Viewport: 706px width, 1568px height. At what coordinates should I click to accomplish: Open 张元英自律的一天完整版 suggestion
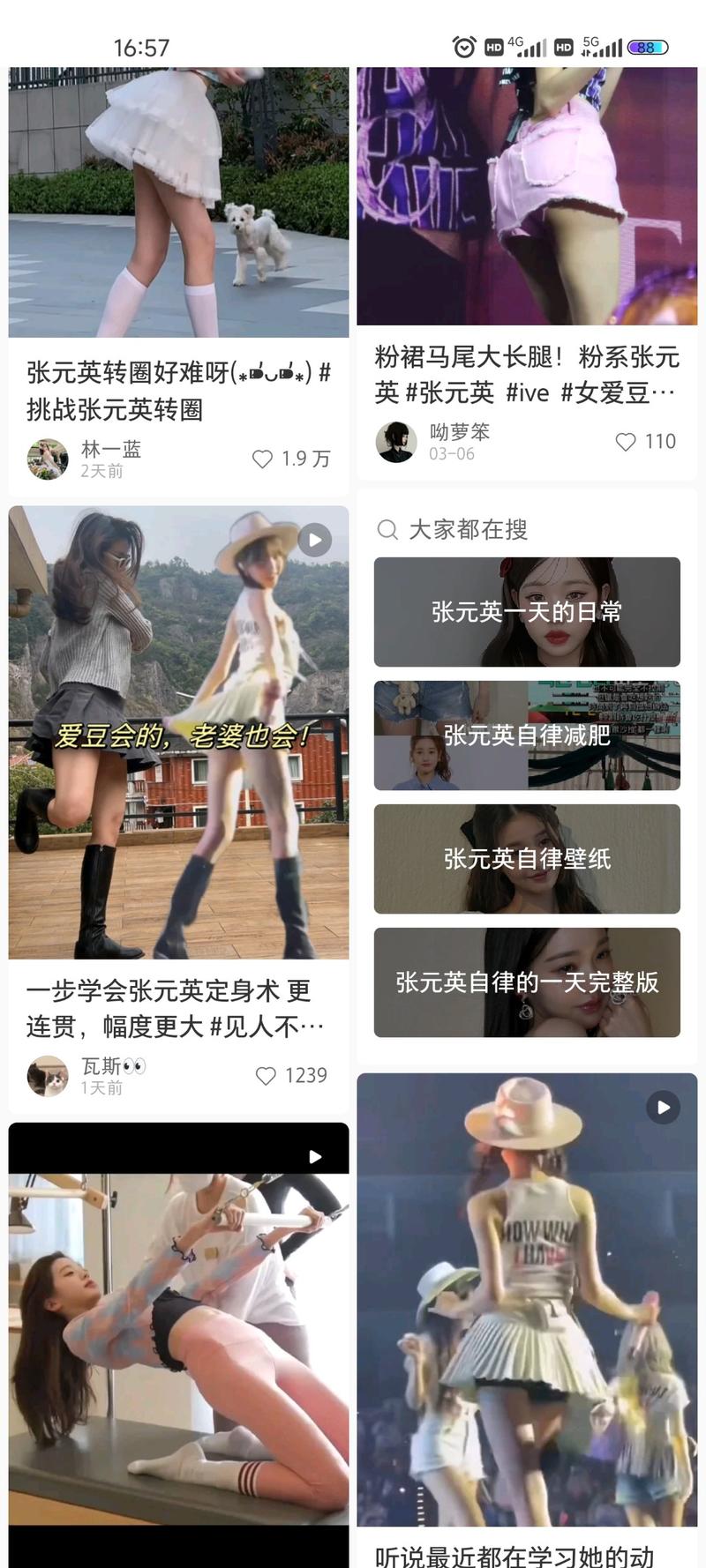click(527, 982)
